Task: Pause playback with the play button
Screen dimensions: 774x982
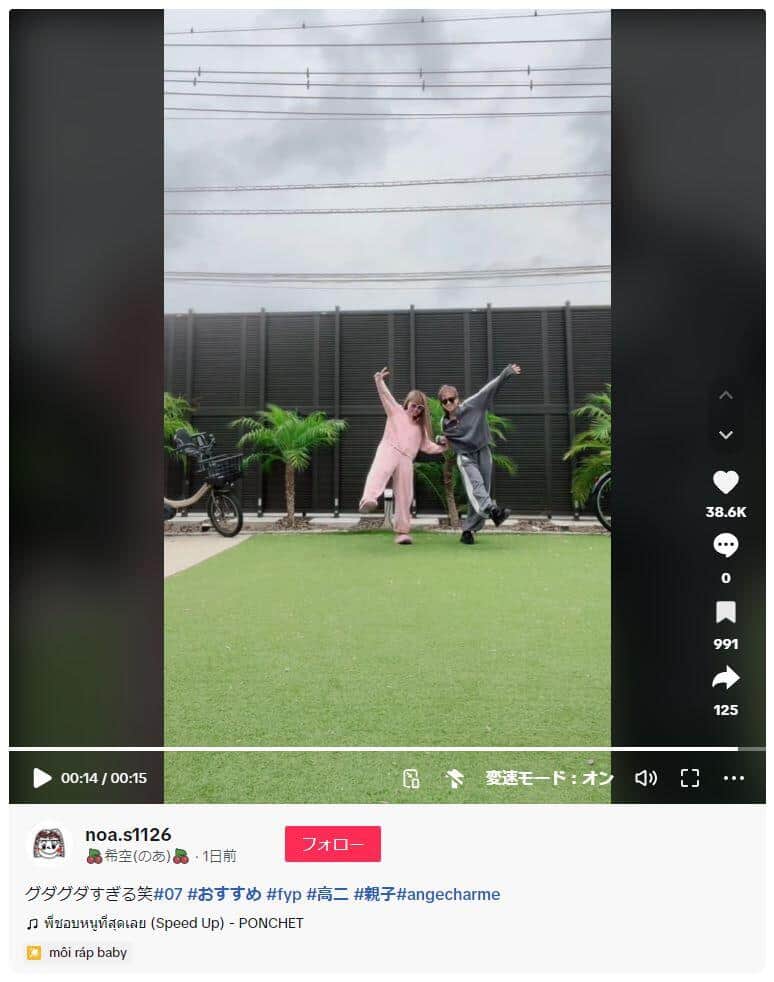Action: click(x=40, y=778)
